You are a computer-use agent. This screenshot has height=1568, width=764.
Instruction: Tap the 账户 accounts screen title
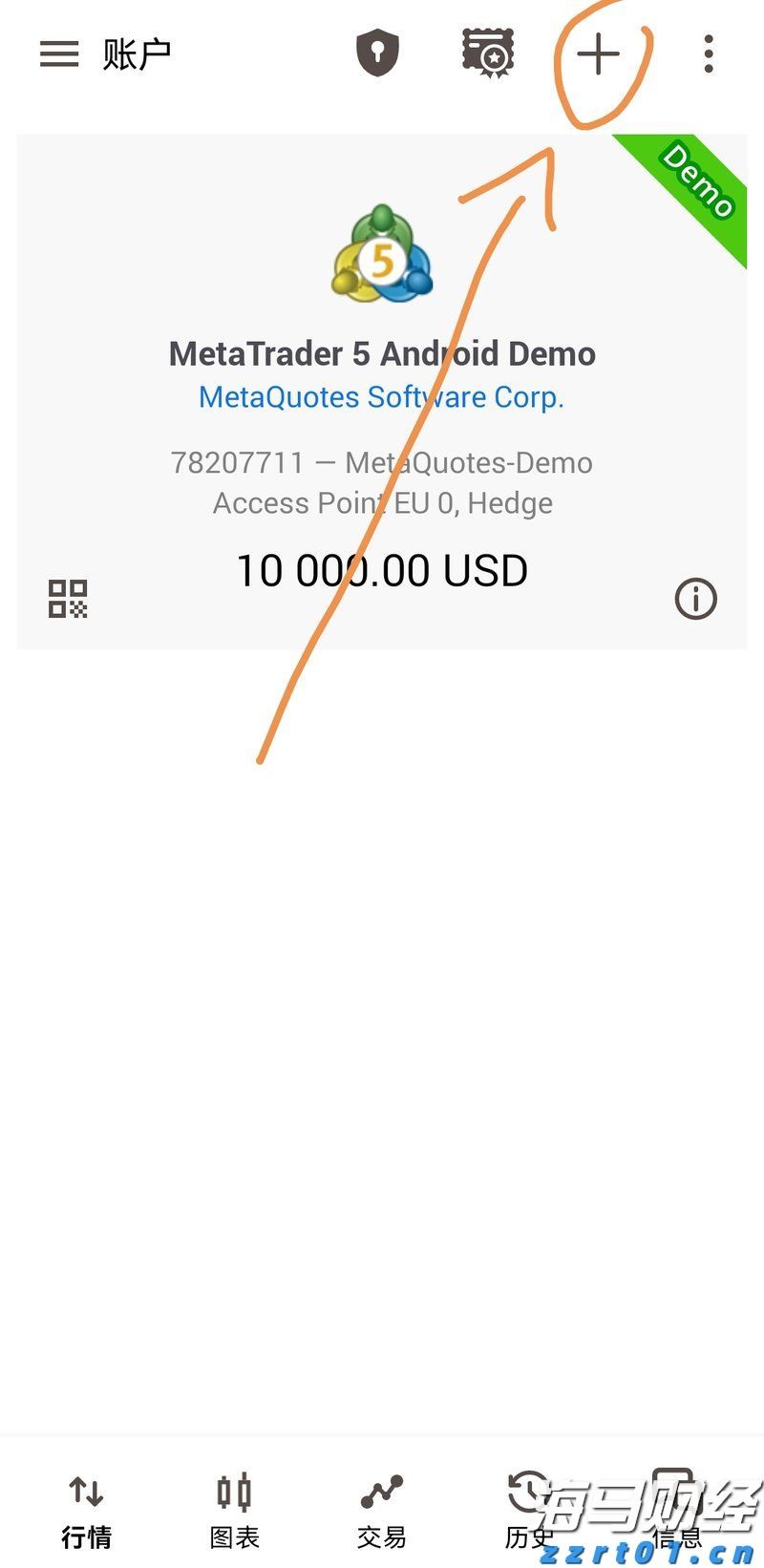[x=135, y=54]
